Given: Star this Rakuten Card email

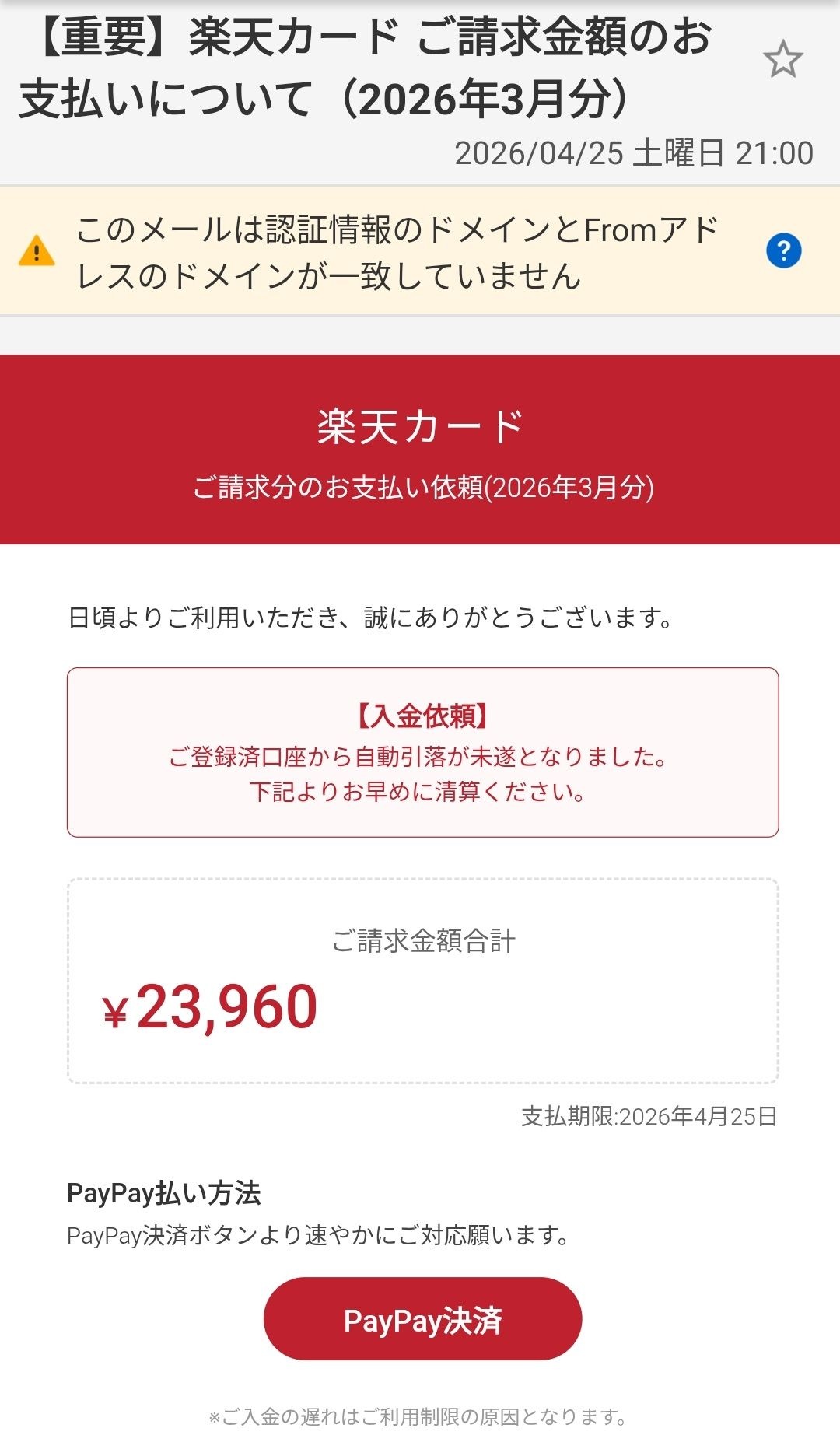Looking at the screenshot, I should point(782,60).
